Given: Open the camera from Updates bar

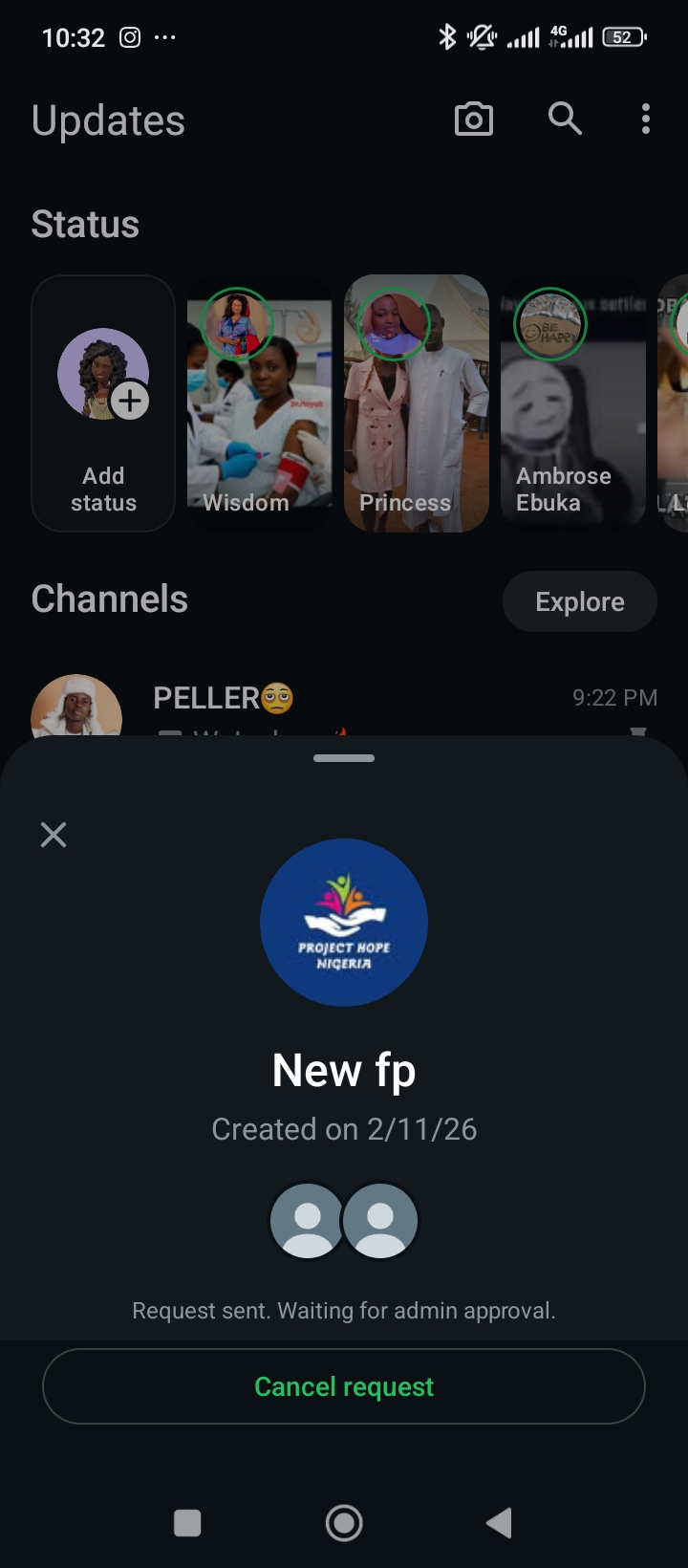Looking at the screenshot, I should pyautogui.click(x=473, y=120).
